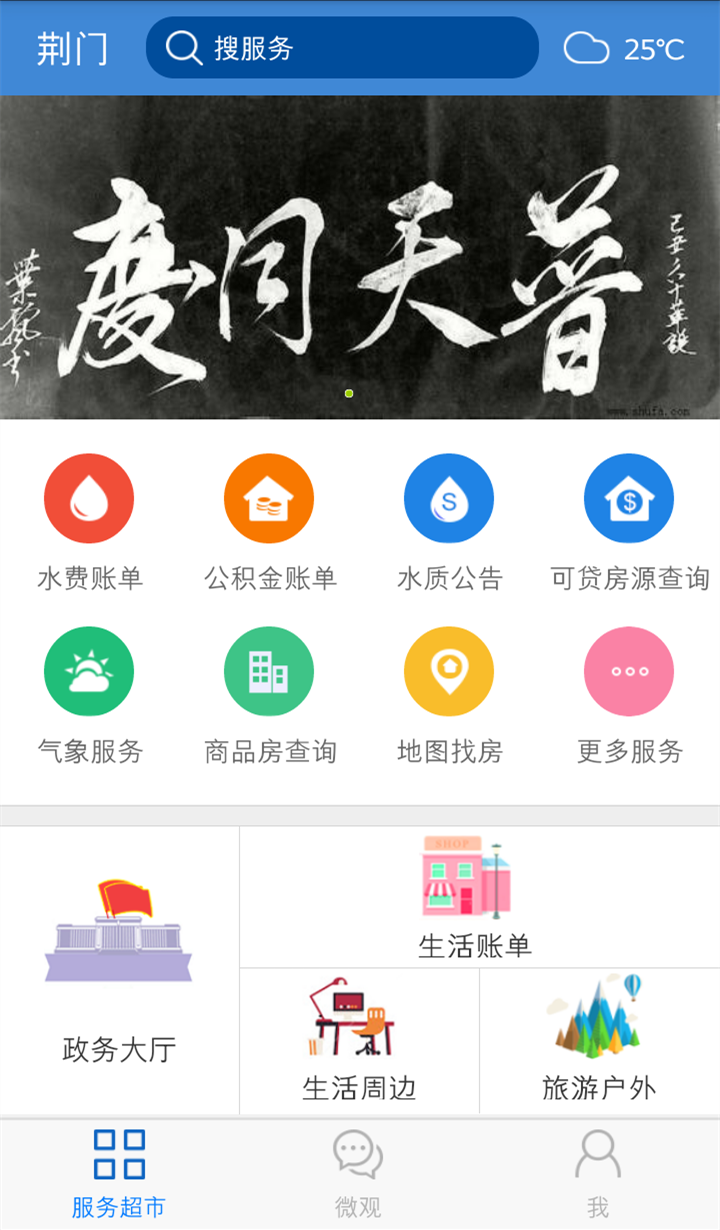Go to the 微观 tab

[358, 1173]
